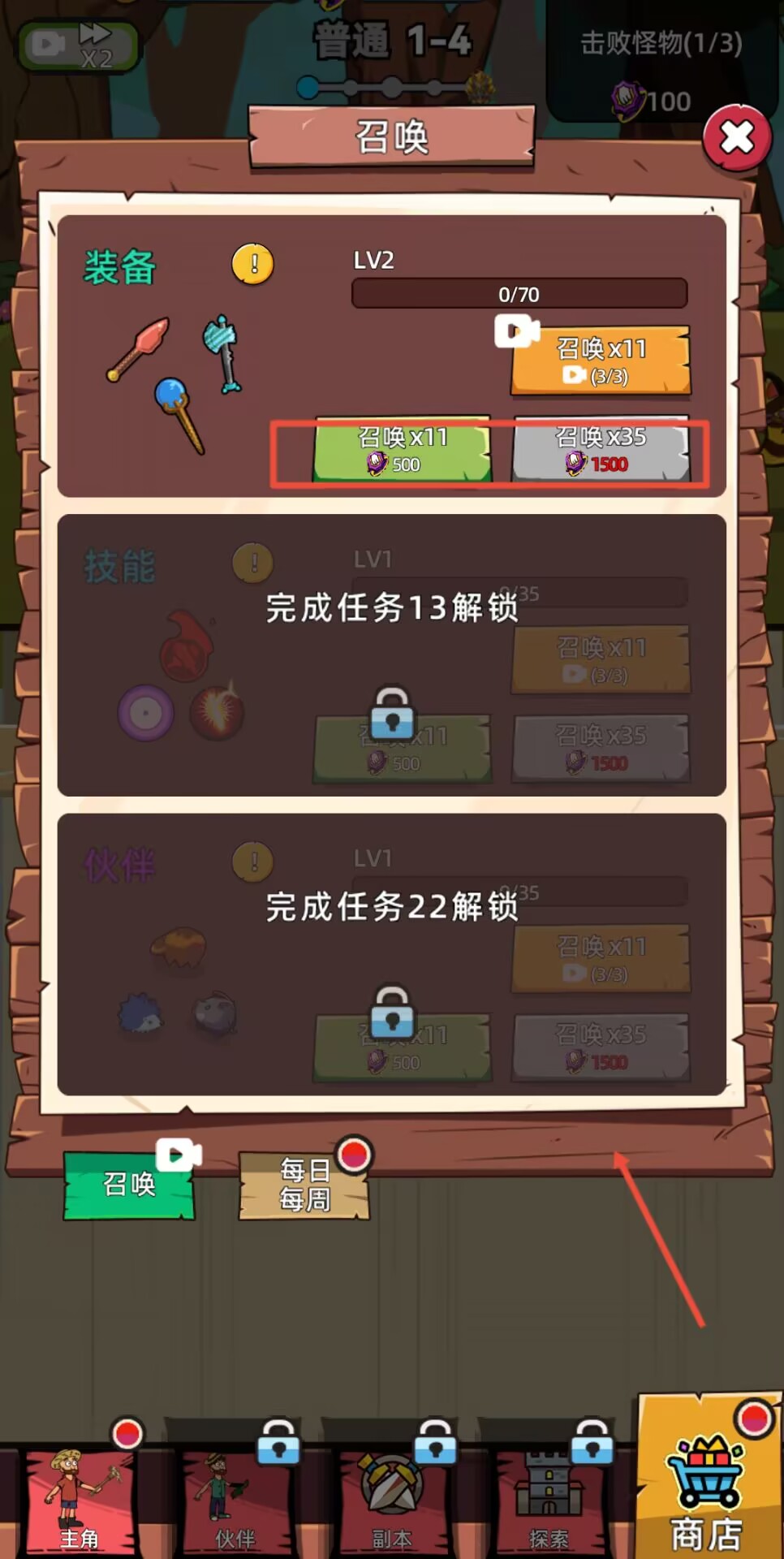Watch an ad for equipment 召唤x11 (3/3)
This screenshot has width=784, height=1559.
point(601,361)
